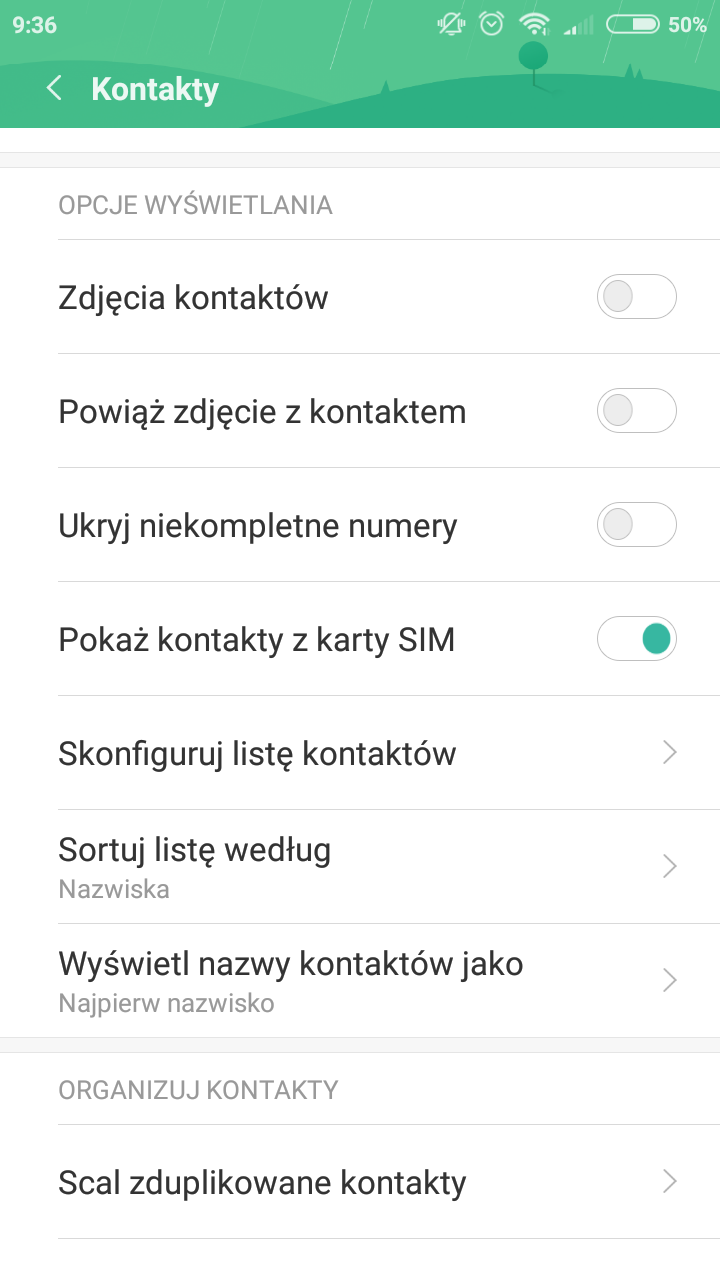Open Skonfiguruj listę kontaktów
Image resolution: width=720 pixels, height=1280 pixels.
pos(360,753)
